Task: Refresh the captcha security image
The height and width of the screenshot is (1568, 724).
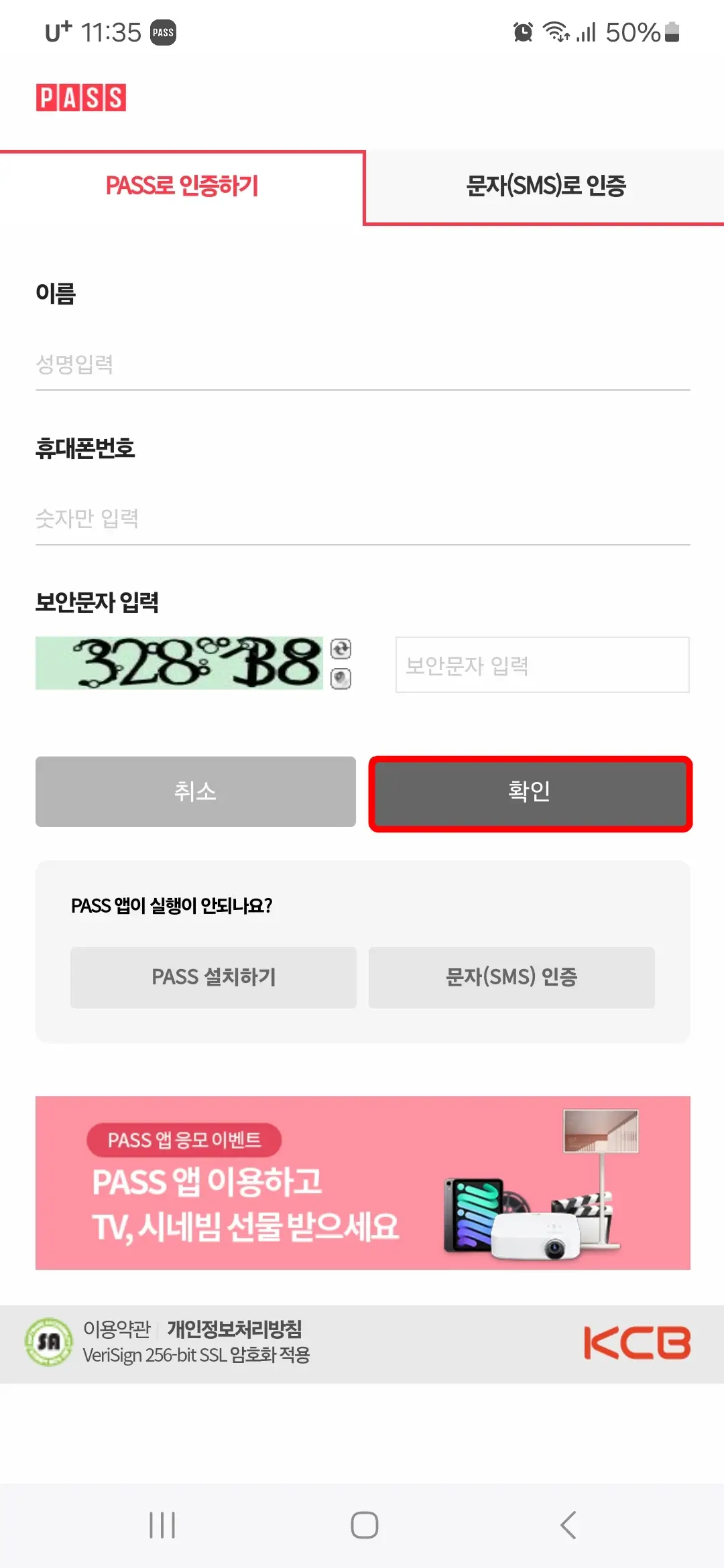Action: [341, 649]
